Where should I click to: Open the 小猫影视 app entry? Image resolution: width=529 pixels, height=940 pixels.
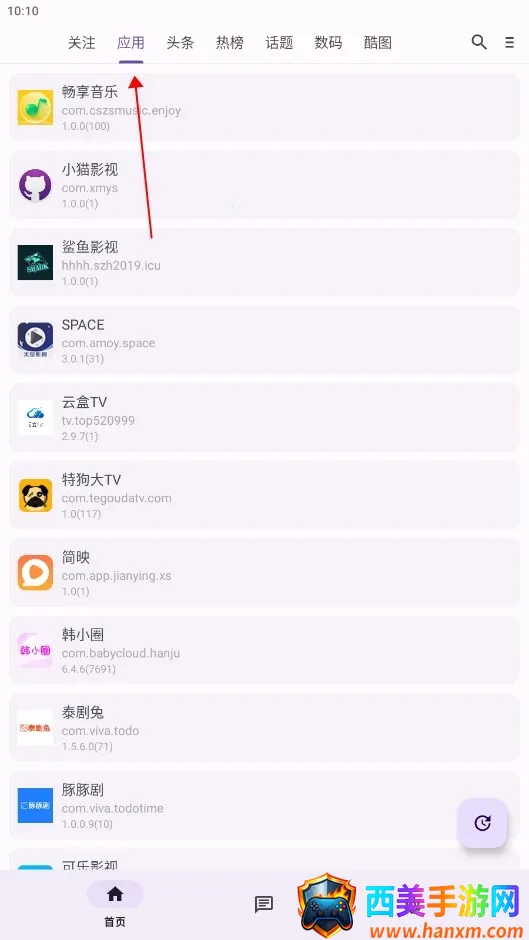coord(264,185)
